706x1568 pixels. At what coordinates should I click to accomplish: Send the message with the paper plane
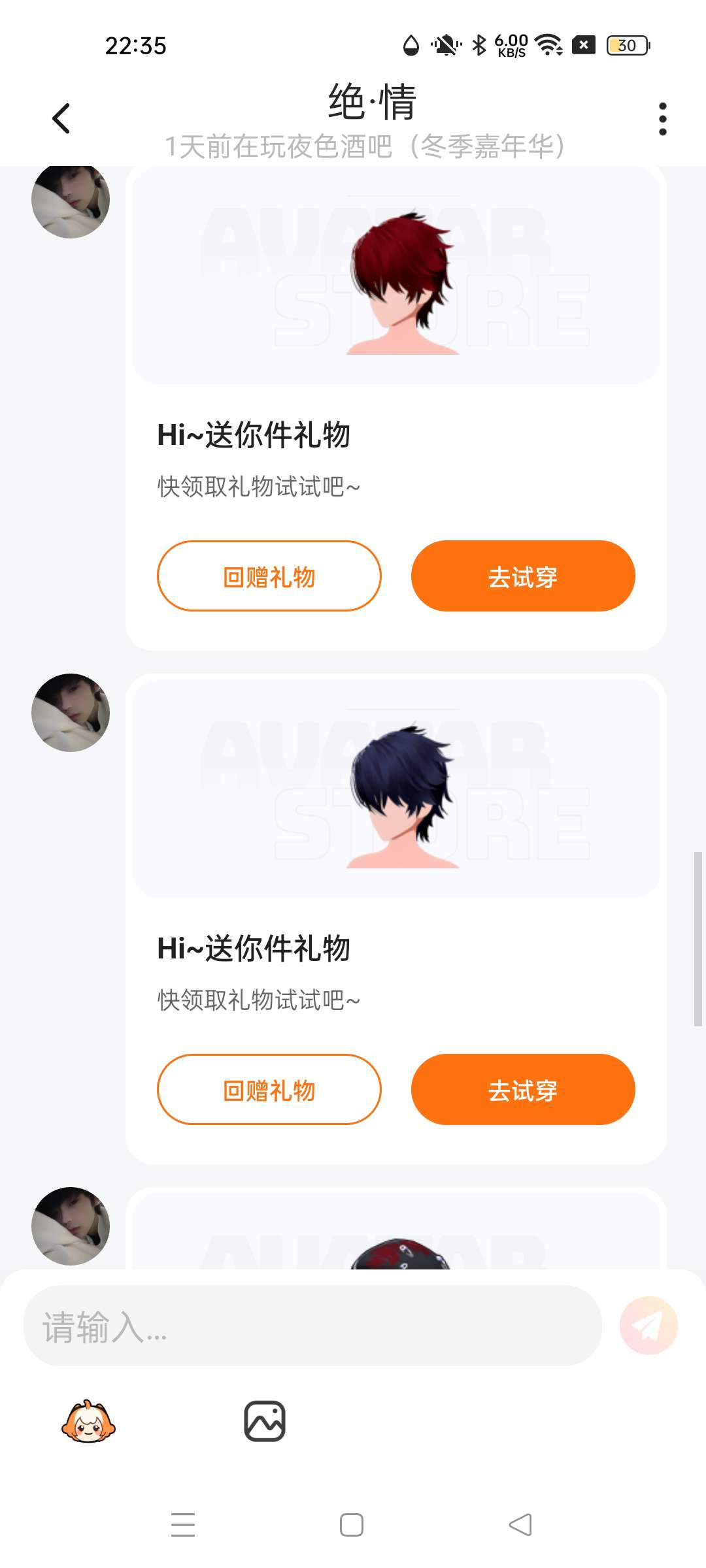[648, 1325]
